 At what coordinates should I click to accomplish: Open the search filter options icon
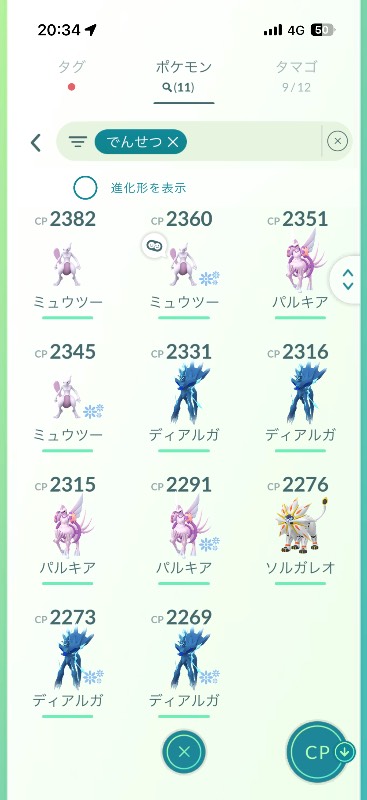point(78,142)
